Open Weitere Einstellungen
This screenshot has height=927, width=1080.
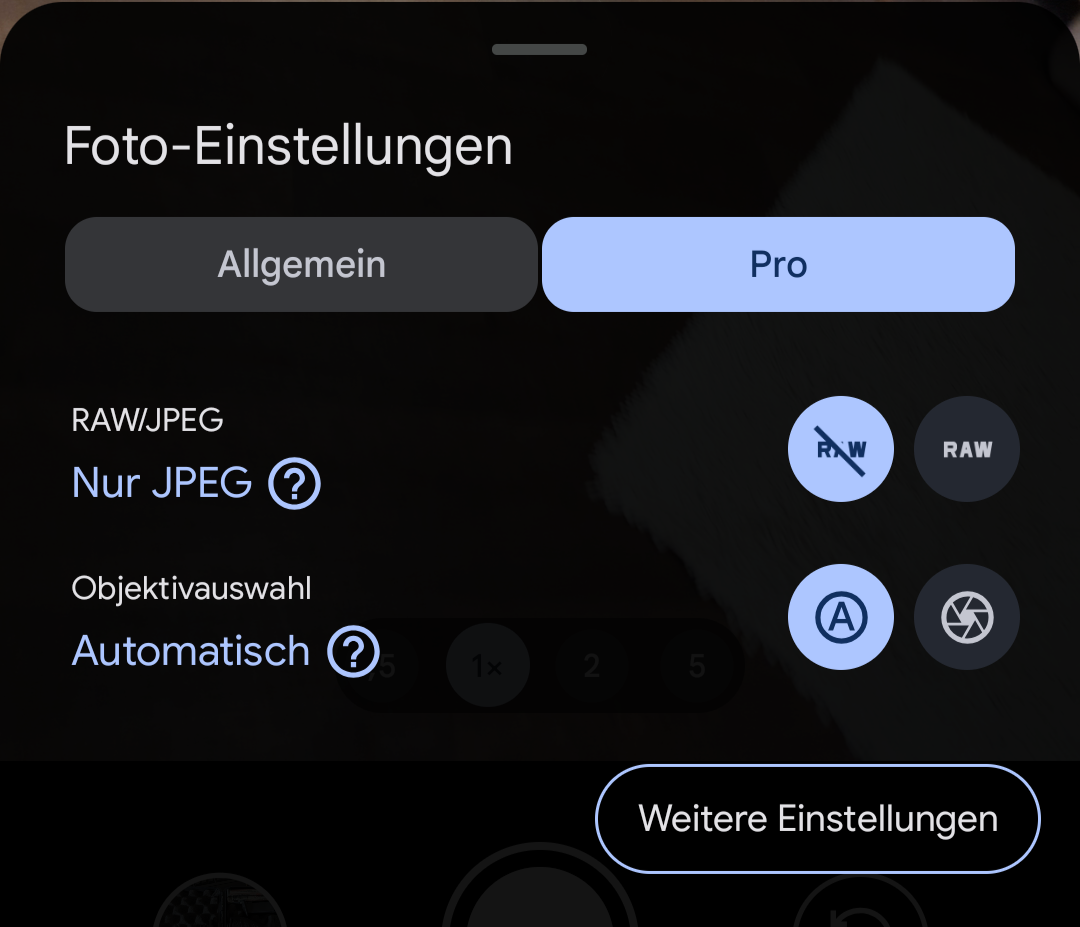817,818
